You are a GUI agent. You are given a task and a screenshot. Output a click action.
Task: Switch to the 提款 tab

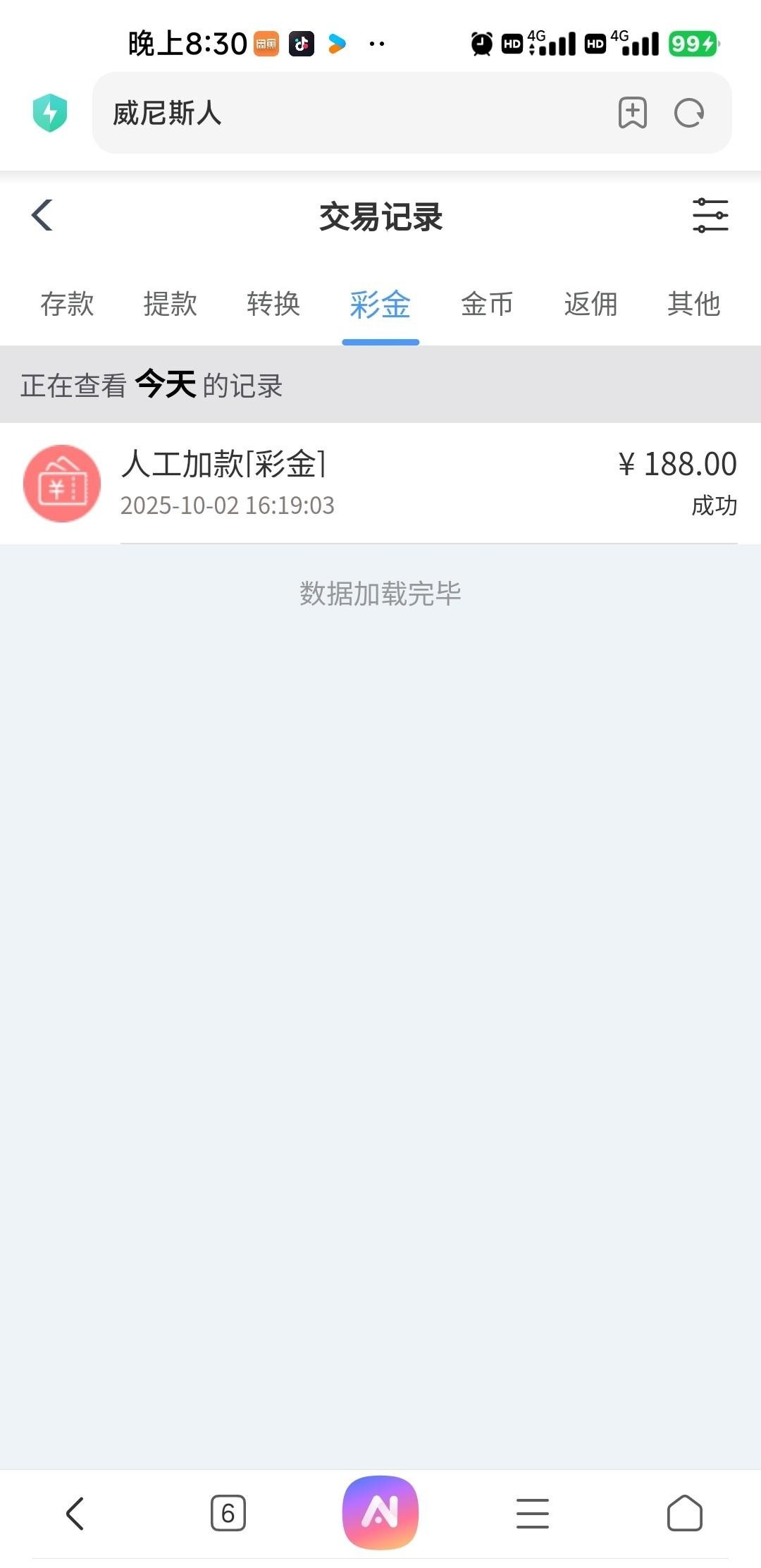click(x=170, y=305)
